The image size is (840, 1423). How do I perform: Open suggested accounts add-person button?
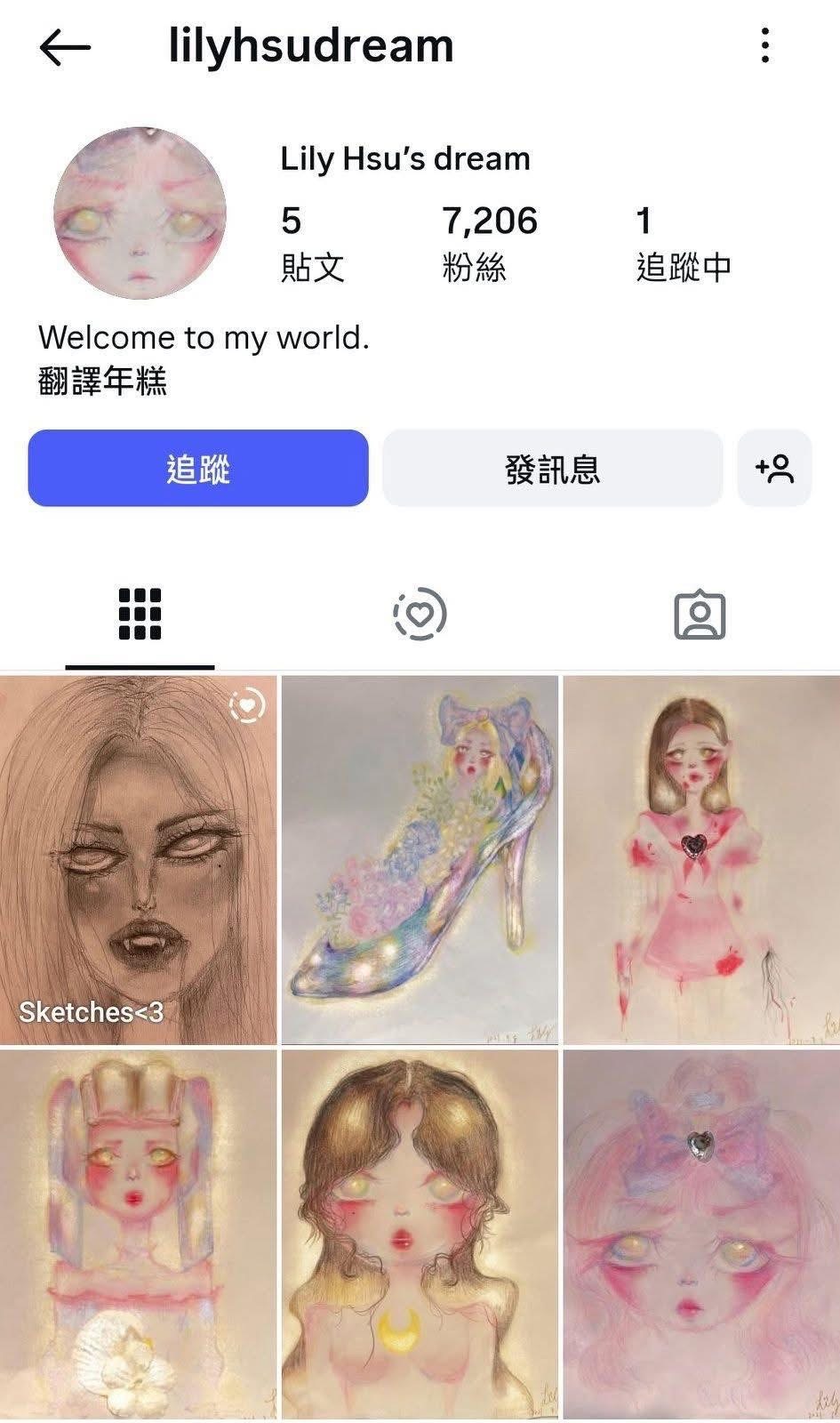(x=774, y=469)
